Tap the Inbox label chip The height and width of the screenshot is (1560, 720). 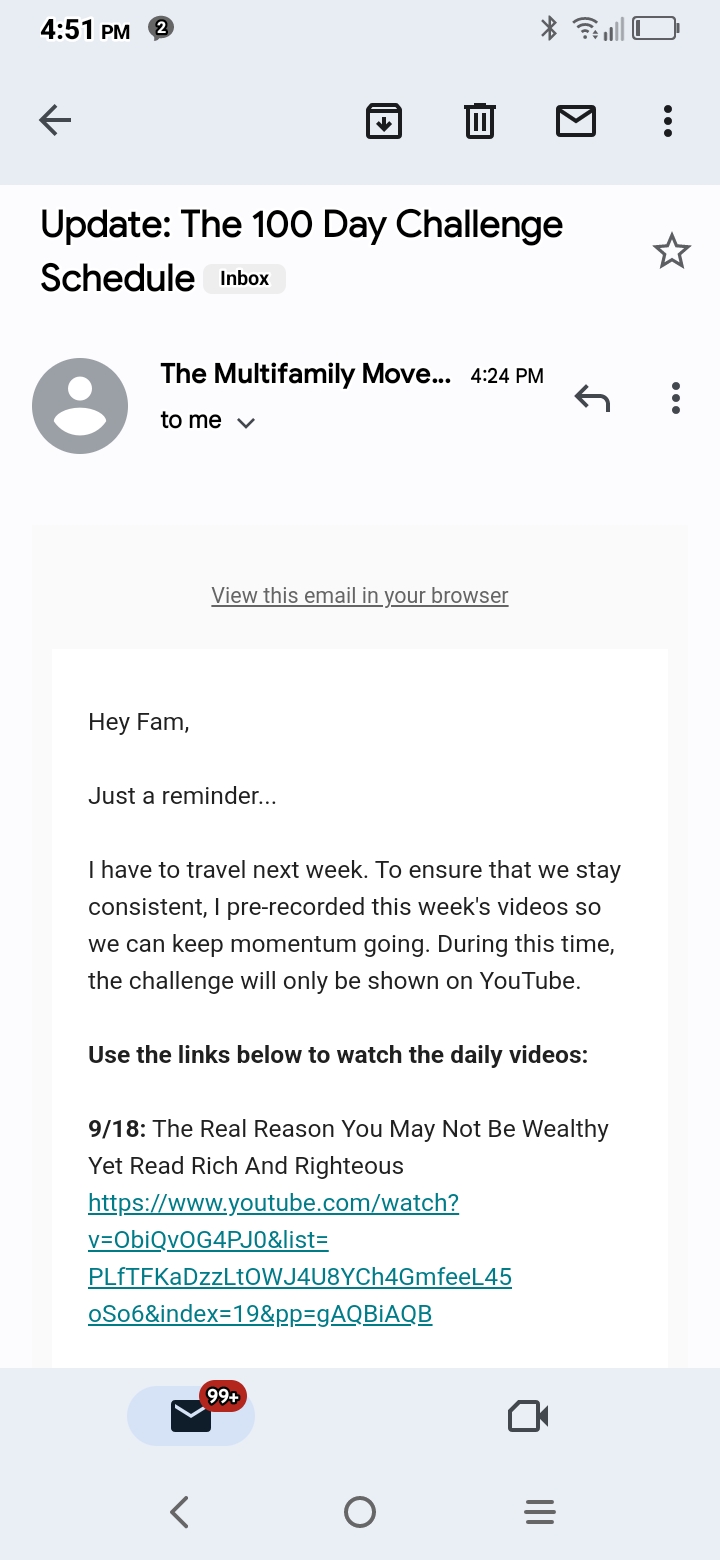tap(245, 279)
